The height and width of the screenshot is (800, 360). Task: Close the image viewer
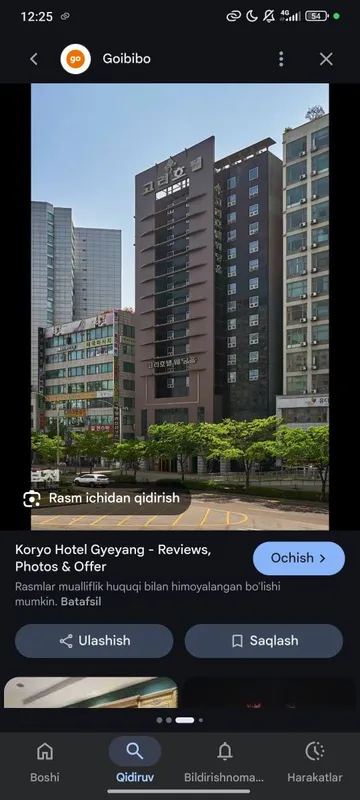click(326, 59)
